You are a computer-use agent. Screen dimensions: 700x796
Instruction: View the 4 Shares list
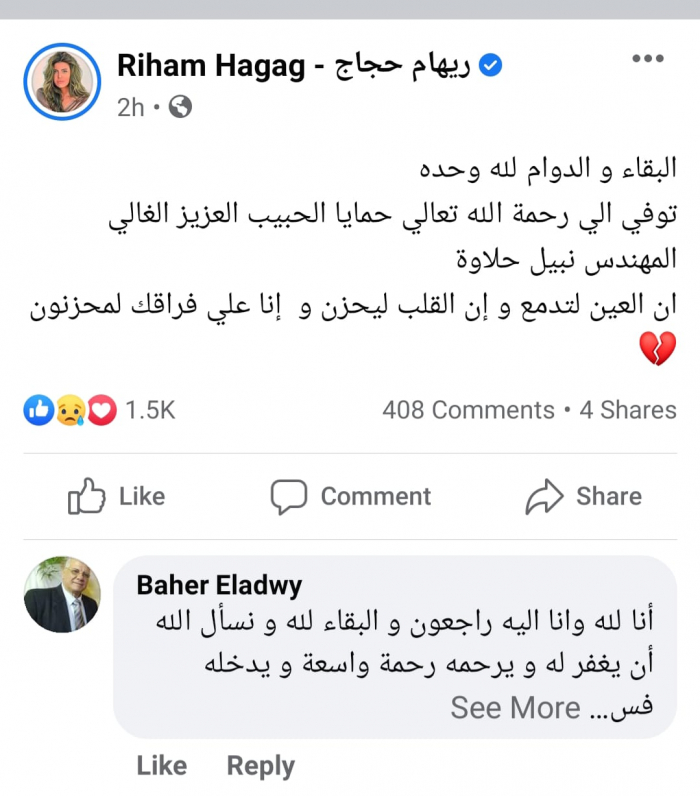click(627, 410)
